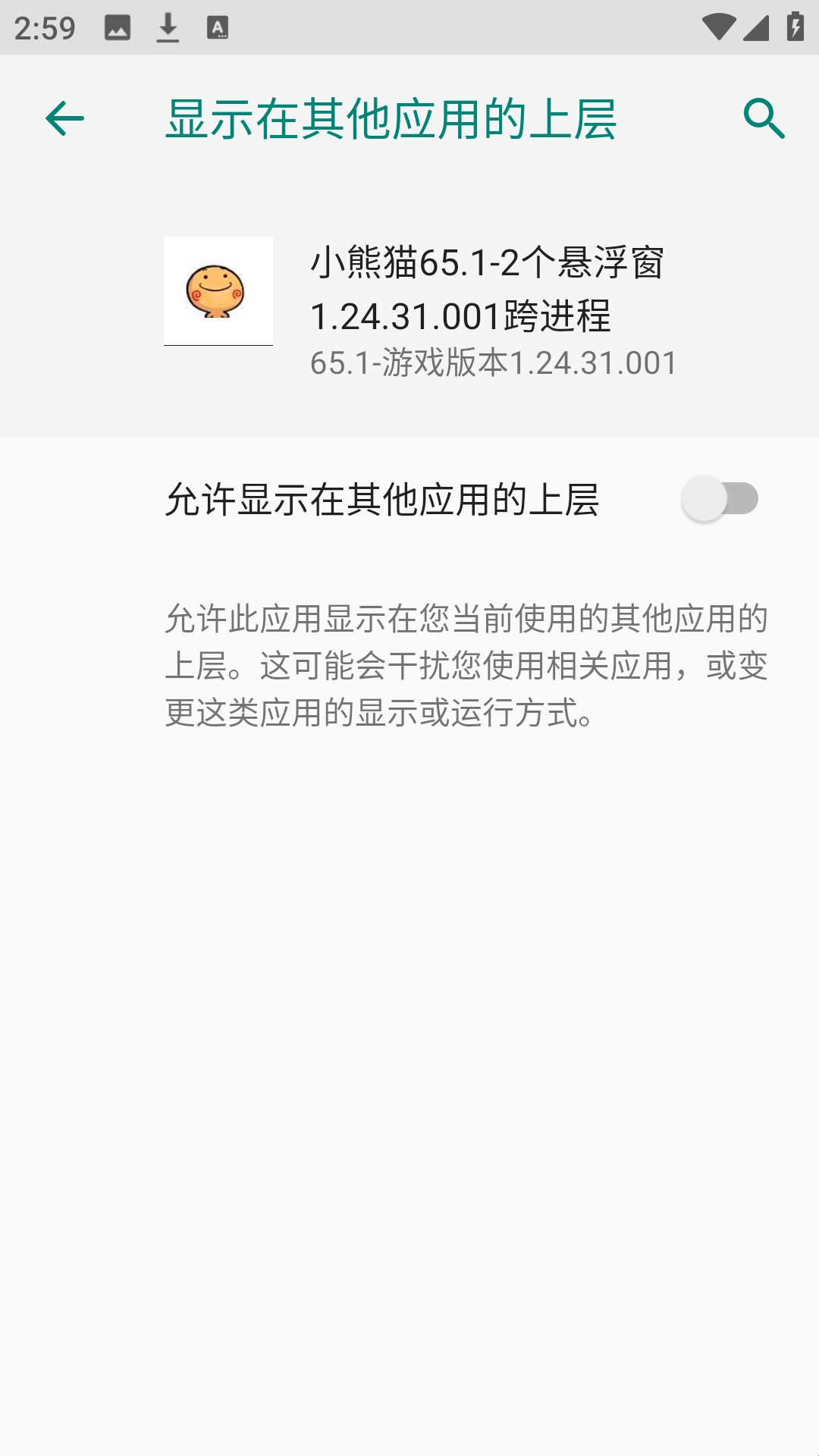Open the search icon in toolbar

[x=764, y=119]
